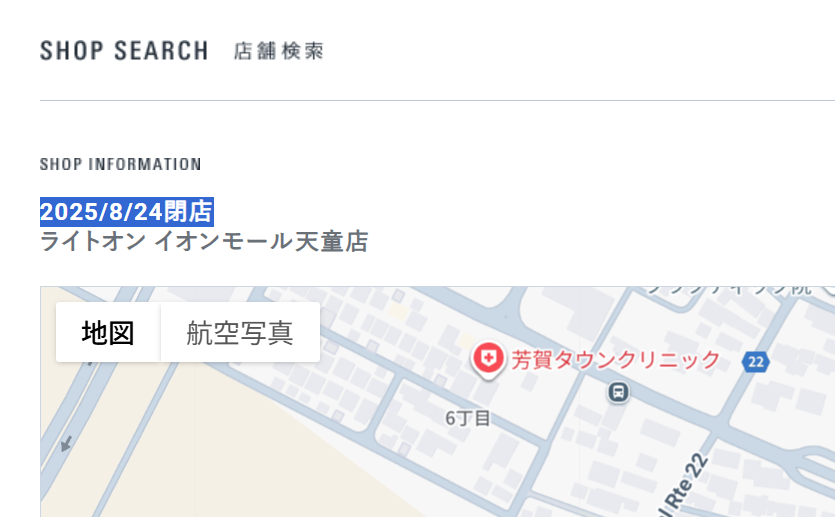Tap the bus stop icon on the map
835x517 pixels.
pyautogui.click(x=619, y=392)
